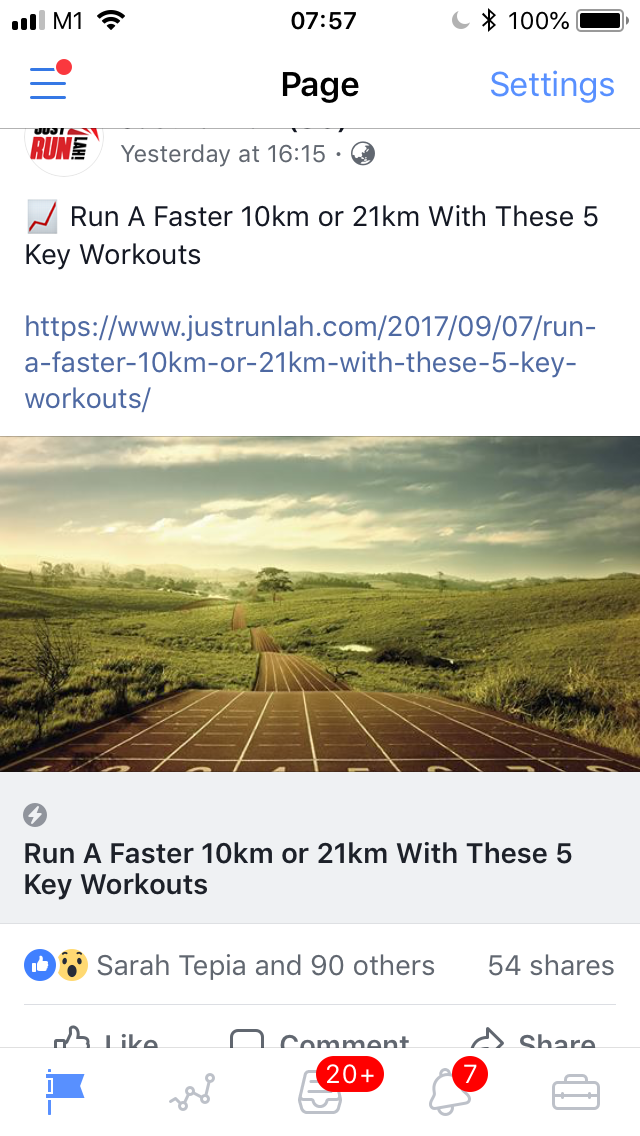Screen dimensions: 640x1136
Task: Open page Settings
Action: (552, 85)
